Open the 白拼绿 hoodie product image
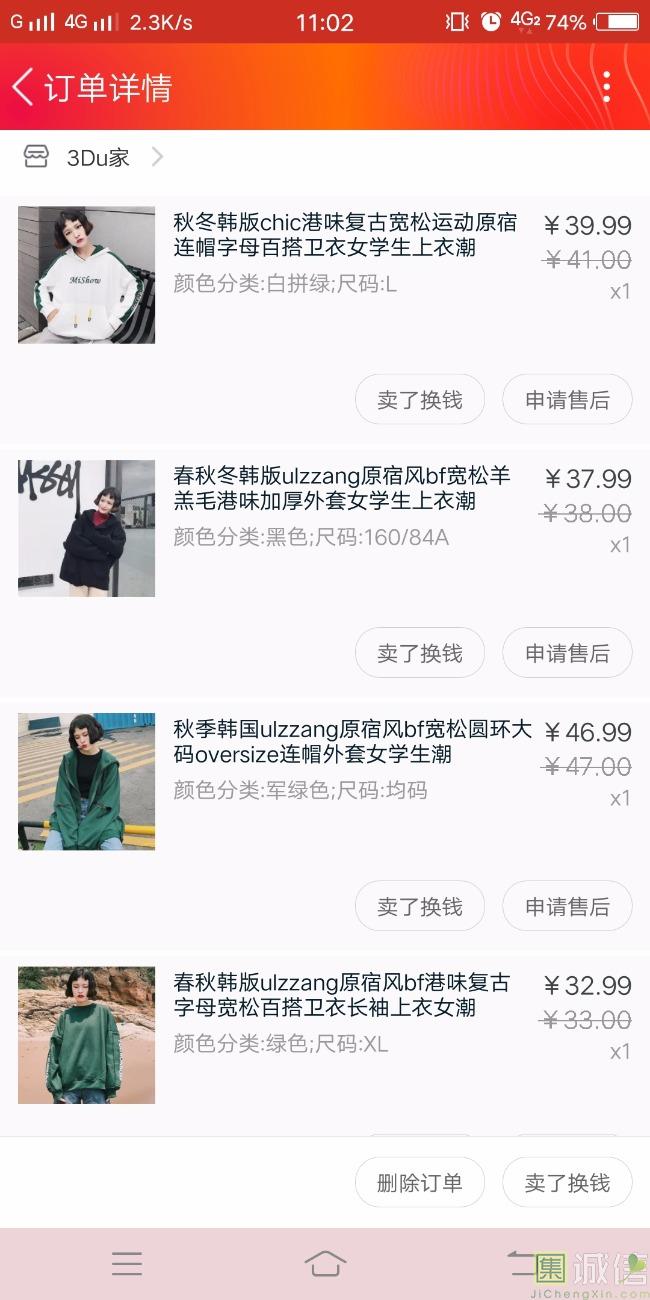Screen dimensions: 650x1300 (87, 275)
